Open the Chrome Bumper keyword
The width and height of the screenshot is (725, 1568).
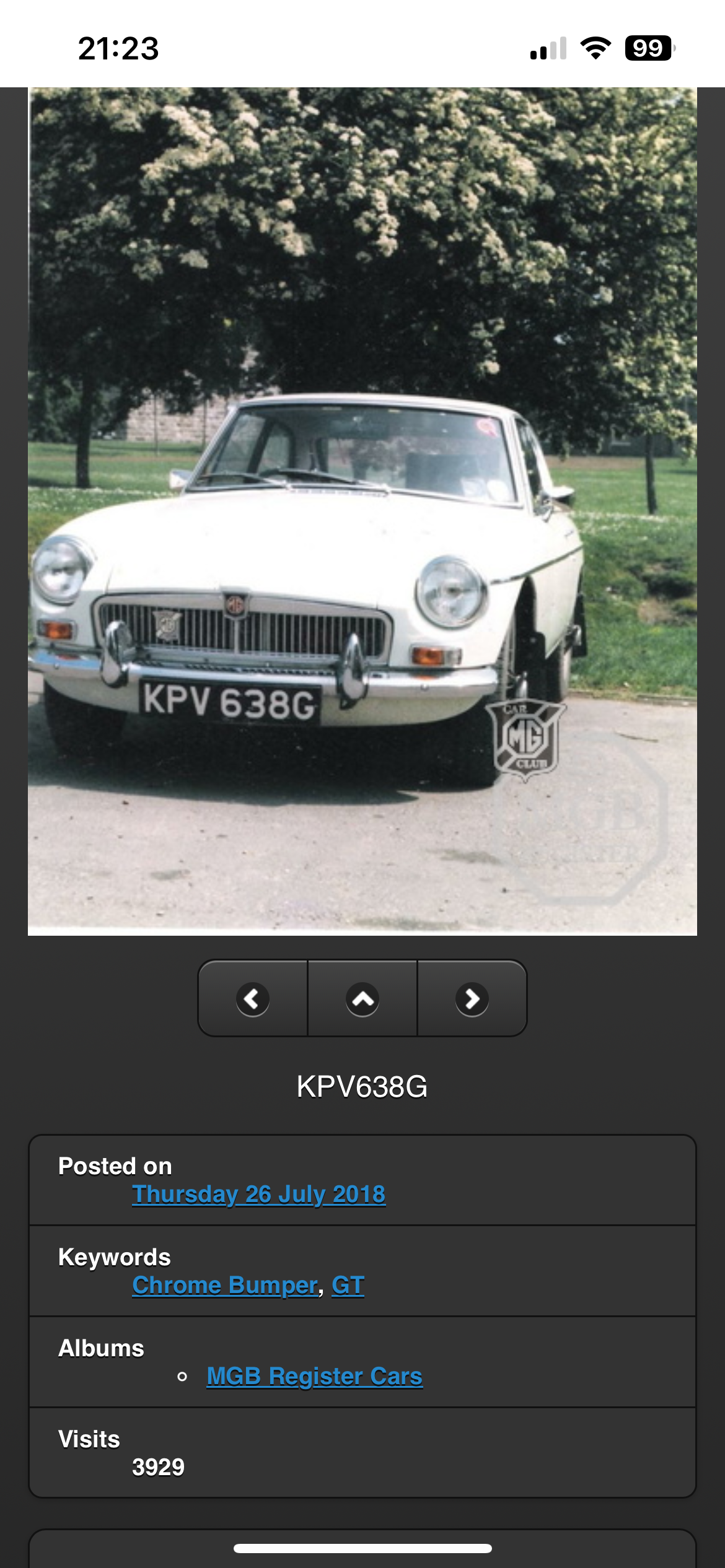[x=225, y=1285]
